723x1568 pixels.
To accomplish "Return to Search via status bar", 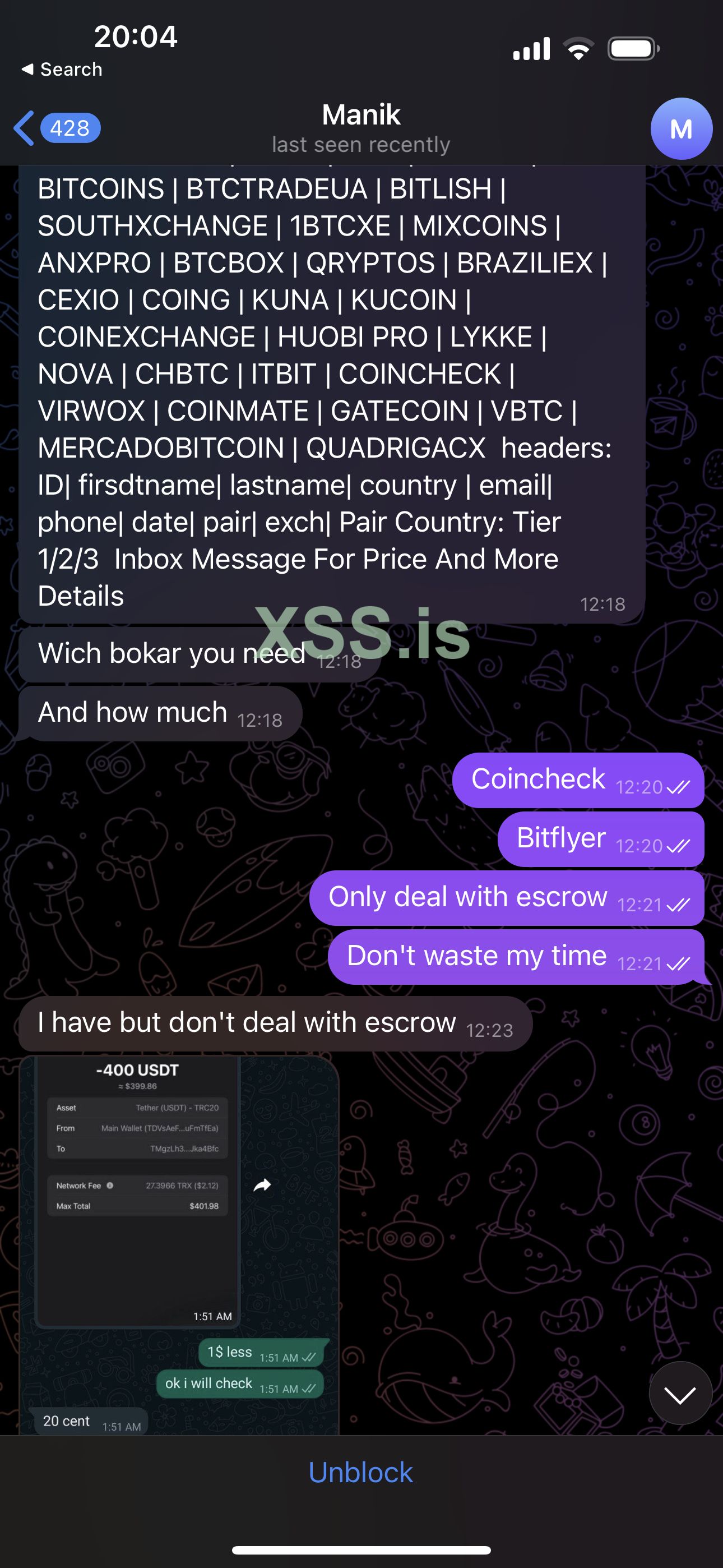I will (62, 70).
